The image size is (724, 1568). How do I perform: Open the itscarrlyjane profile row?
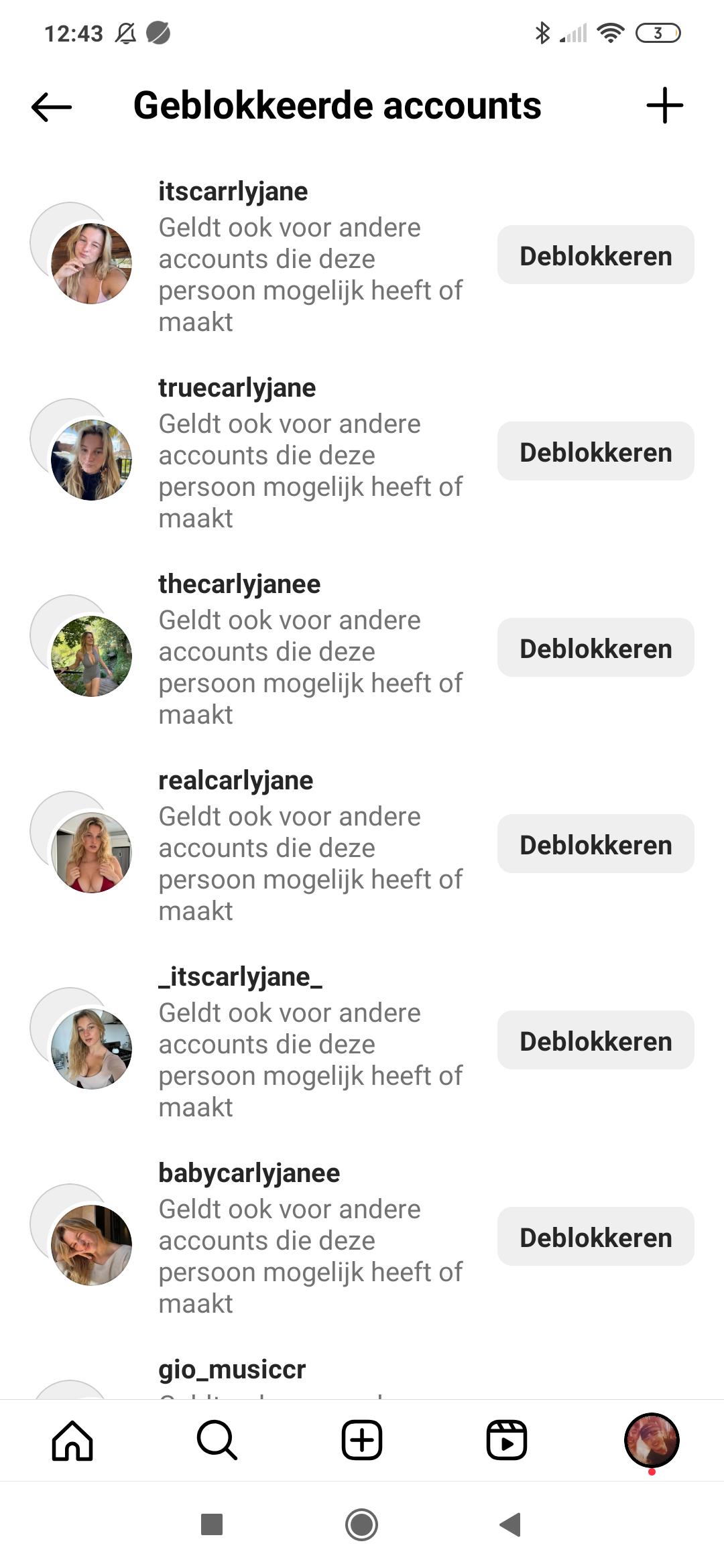(233, 192)
